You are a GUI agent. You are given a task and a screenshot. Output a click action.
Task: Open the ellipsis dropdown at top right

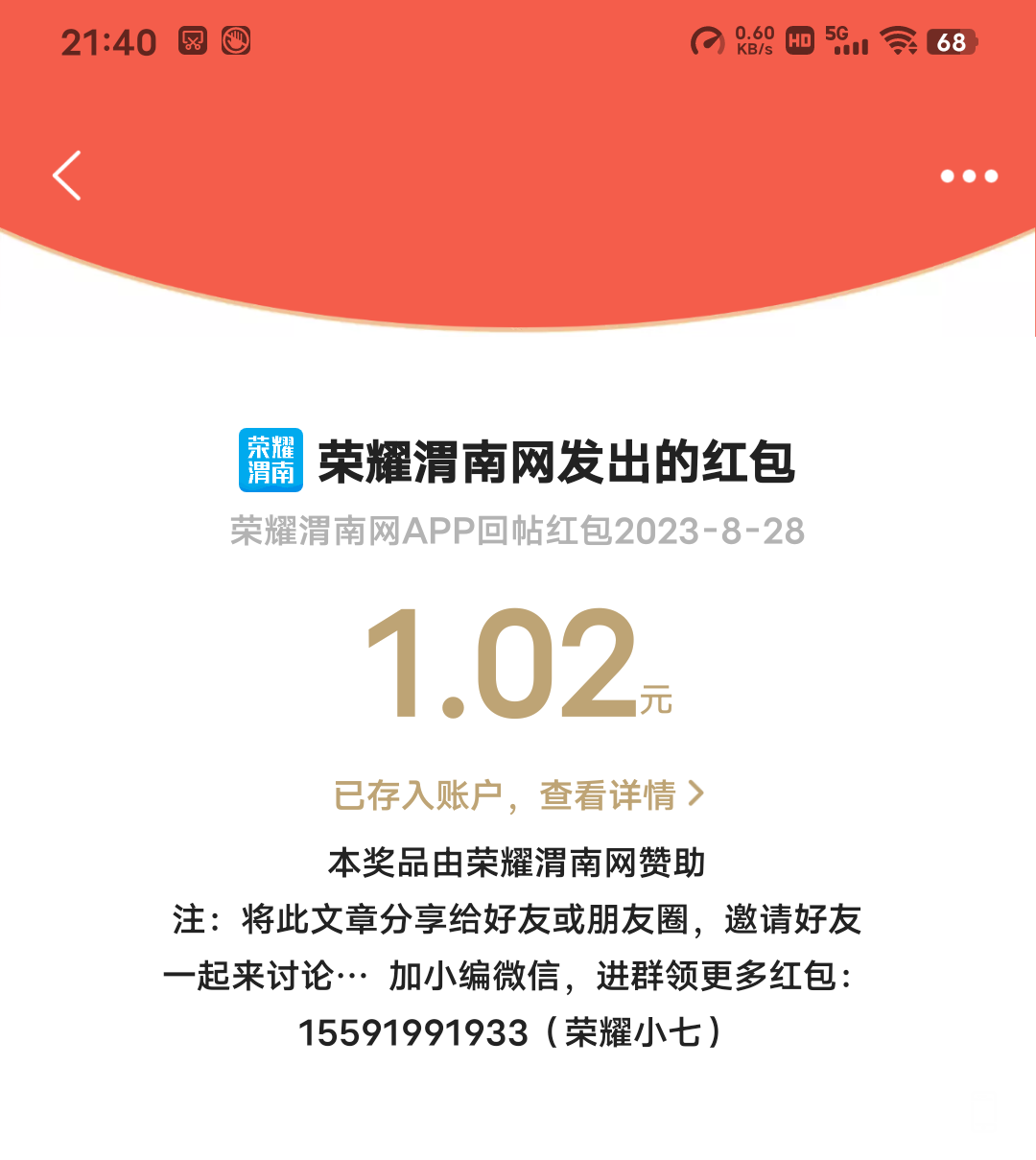[969, 177]
